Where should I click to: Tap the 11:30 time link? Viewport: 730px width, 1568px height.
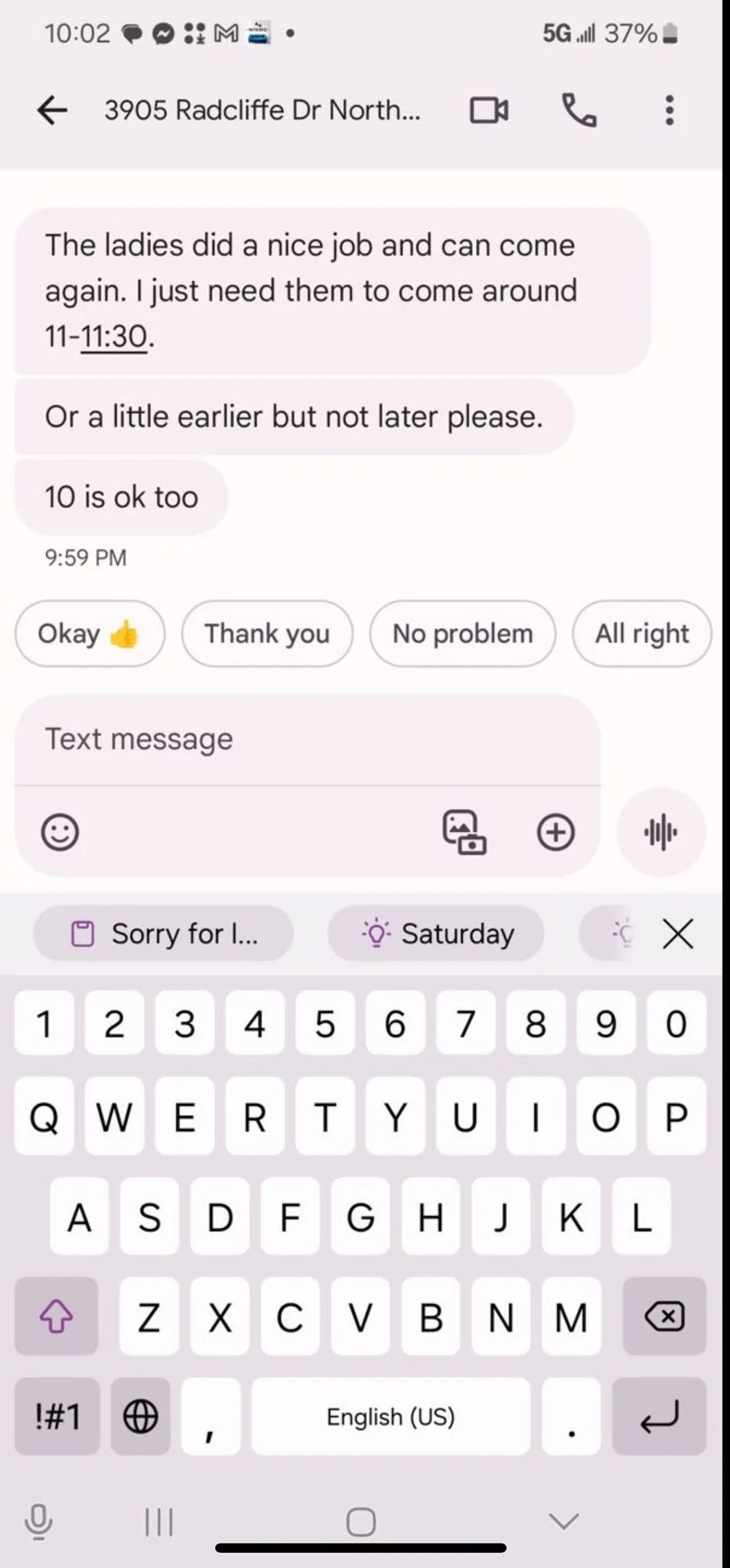click(x=114, y=336)
